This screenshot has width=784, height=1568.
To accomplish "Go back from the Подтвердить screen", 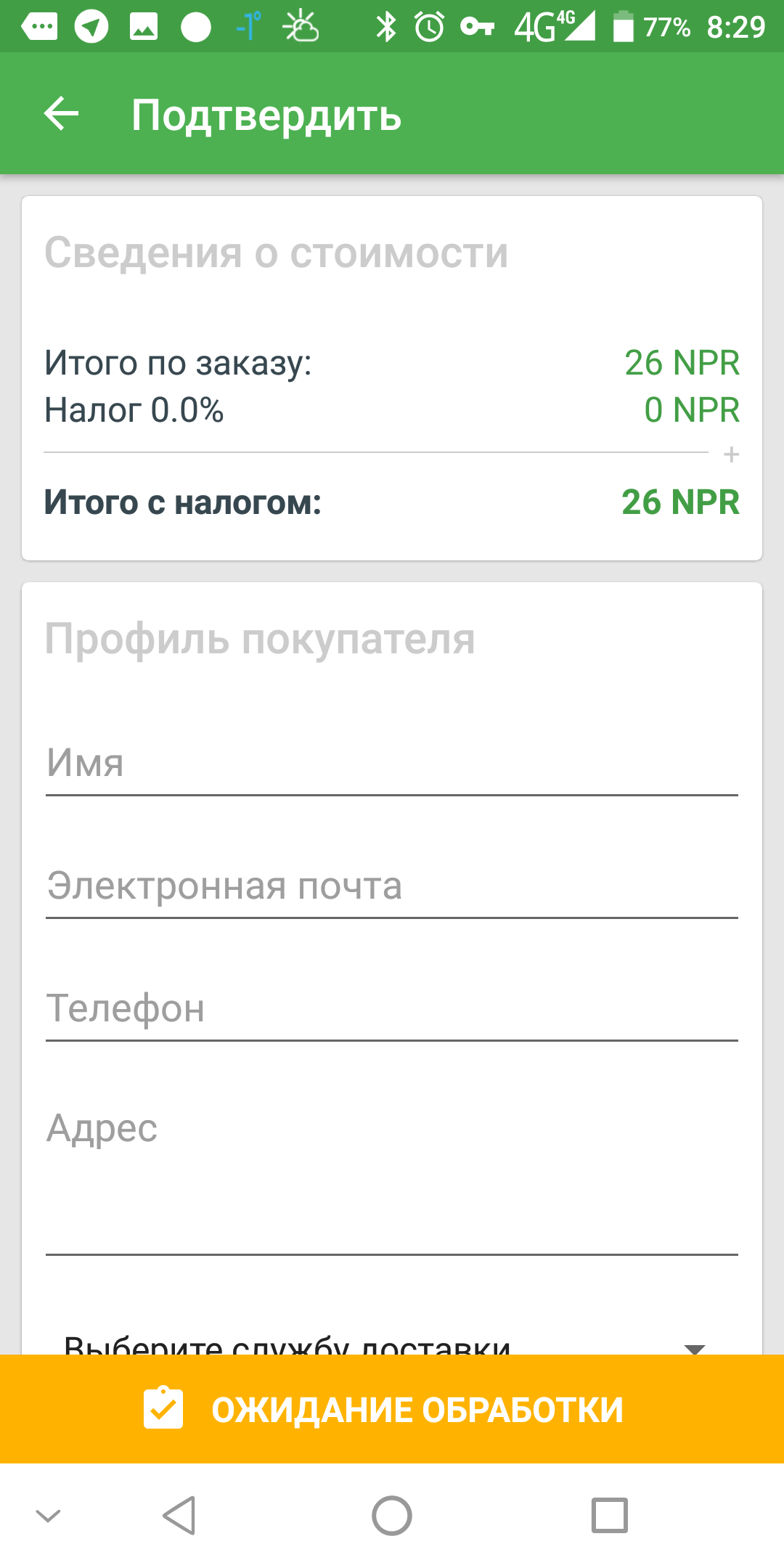I will pos(62,114).
